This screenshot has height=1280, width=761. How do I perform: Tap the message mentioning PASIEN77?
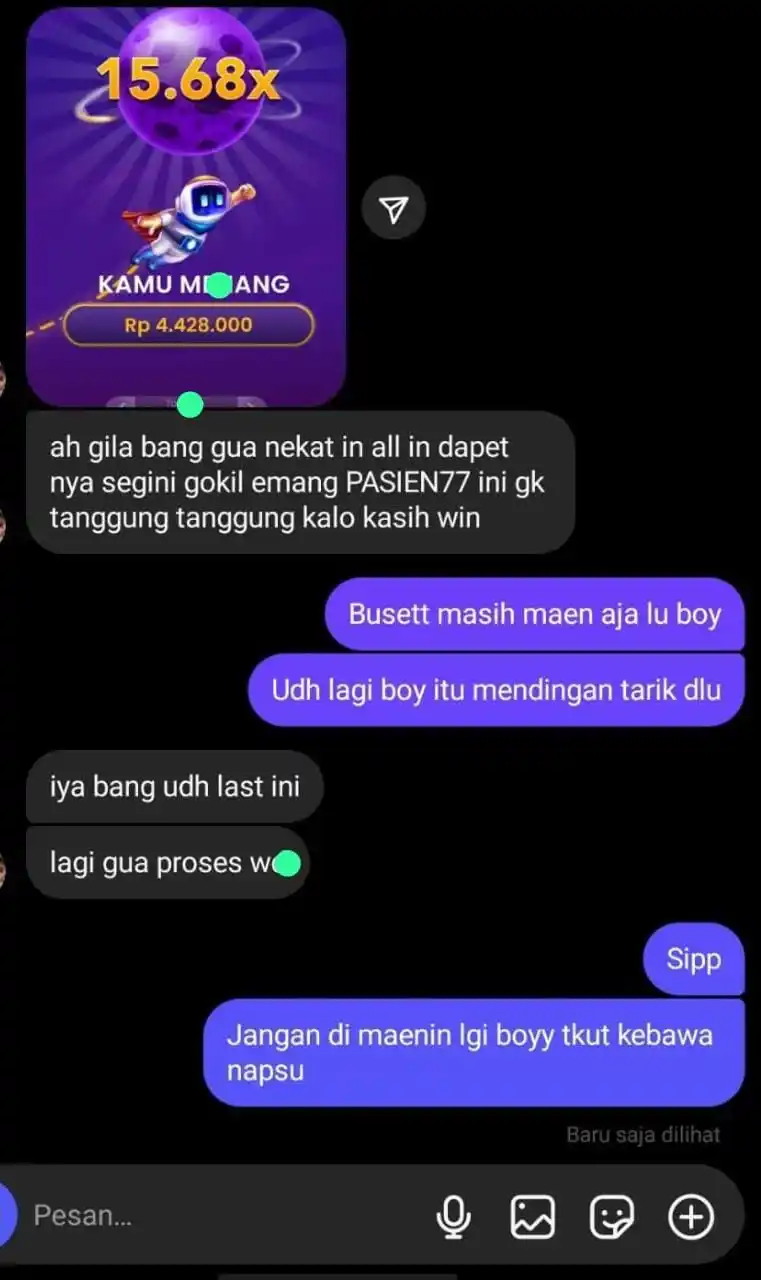pyautogui.click(x=299, y=481)
